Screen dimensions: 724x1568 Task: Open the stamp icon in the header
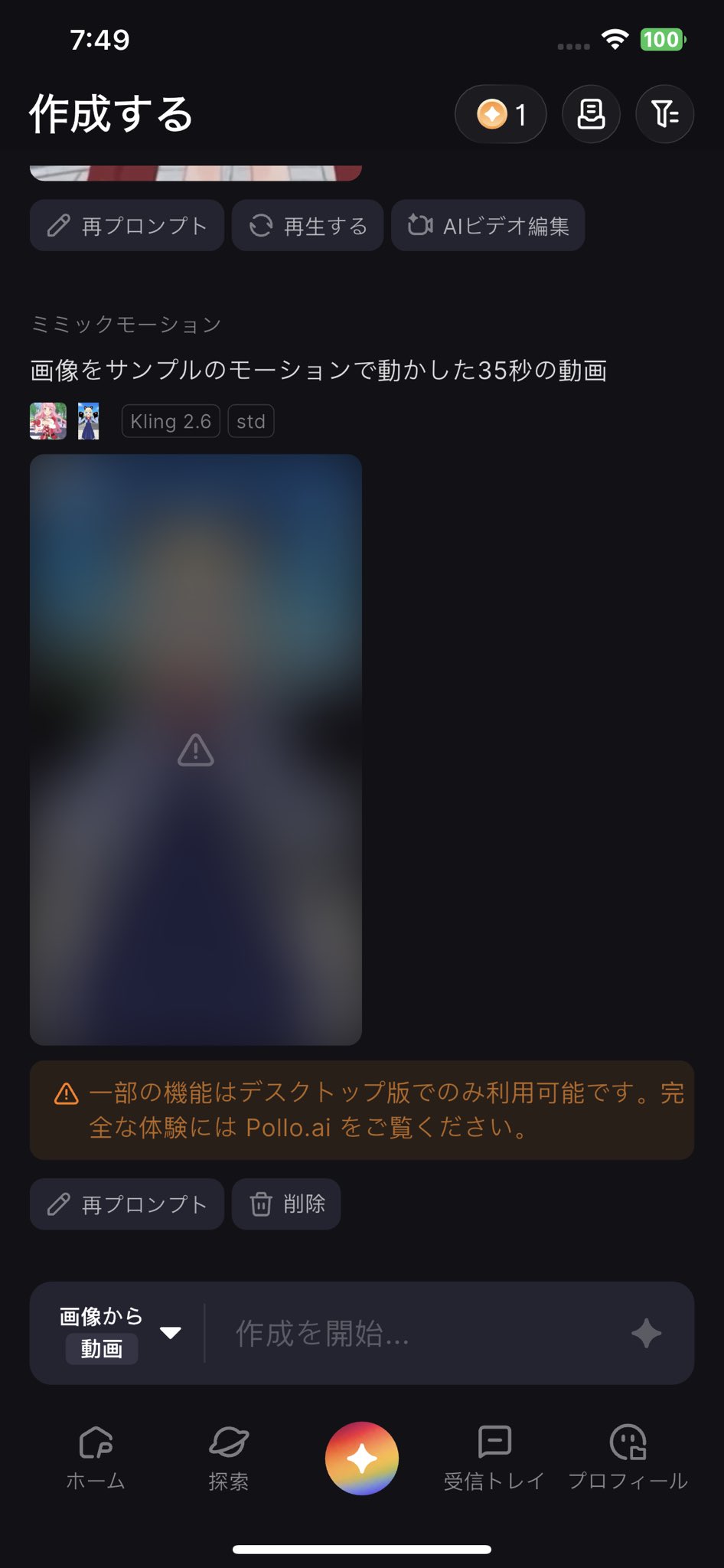click(x=590, y=115)
